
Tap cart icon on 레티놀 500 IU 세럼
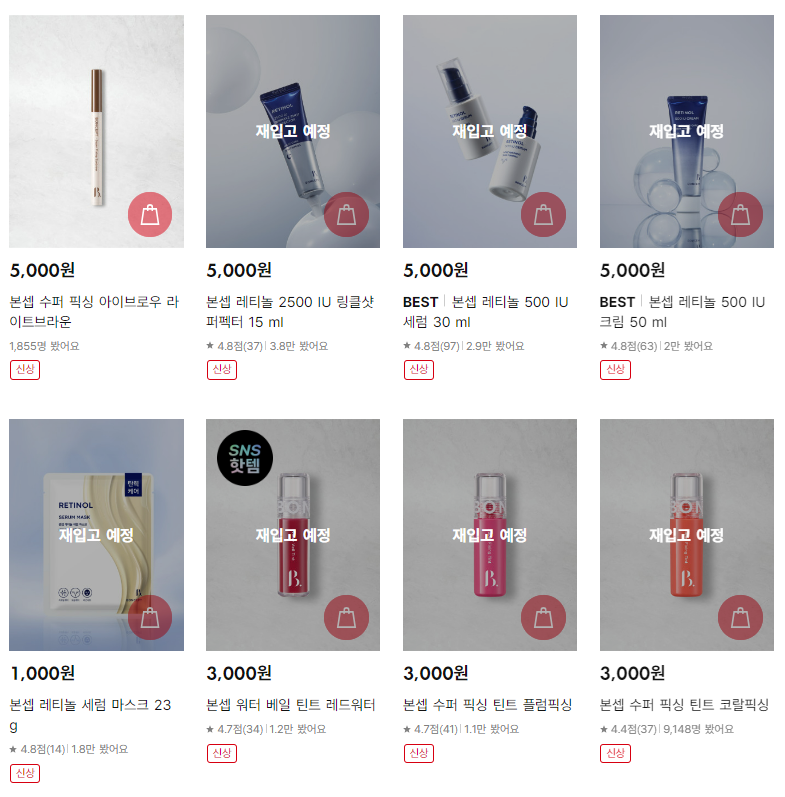tap(543, 214)
